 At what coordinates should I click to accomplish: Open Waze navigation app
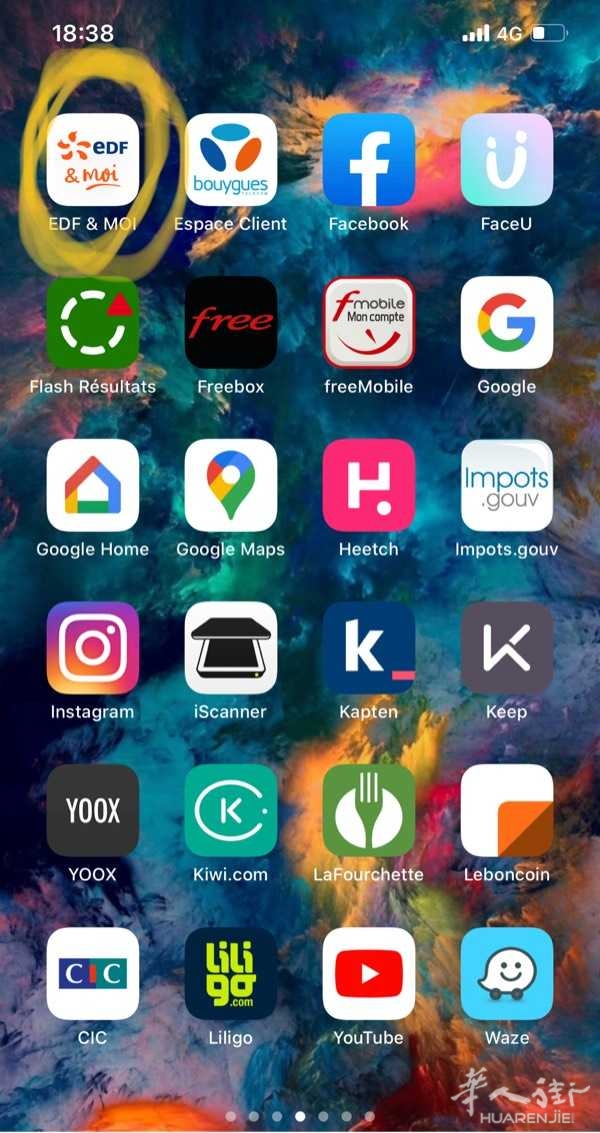[507, 973]
